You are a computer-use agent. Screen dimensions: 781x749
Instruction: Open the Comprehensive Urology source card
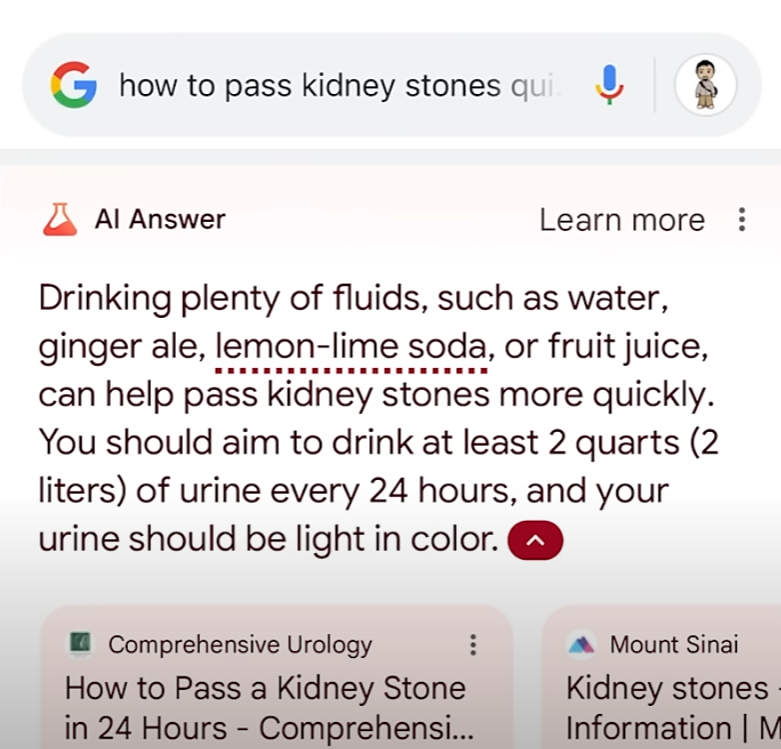coord(265,689)
